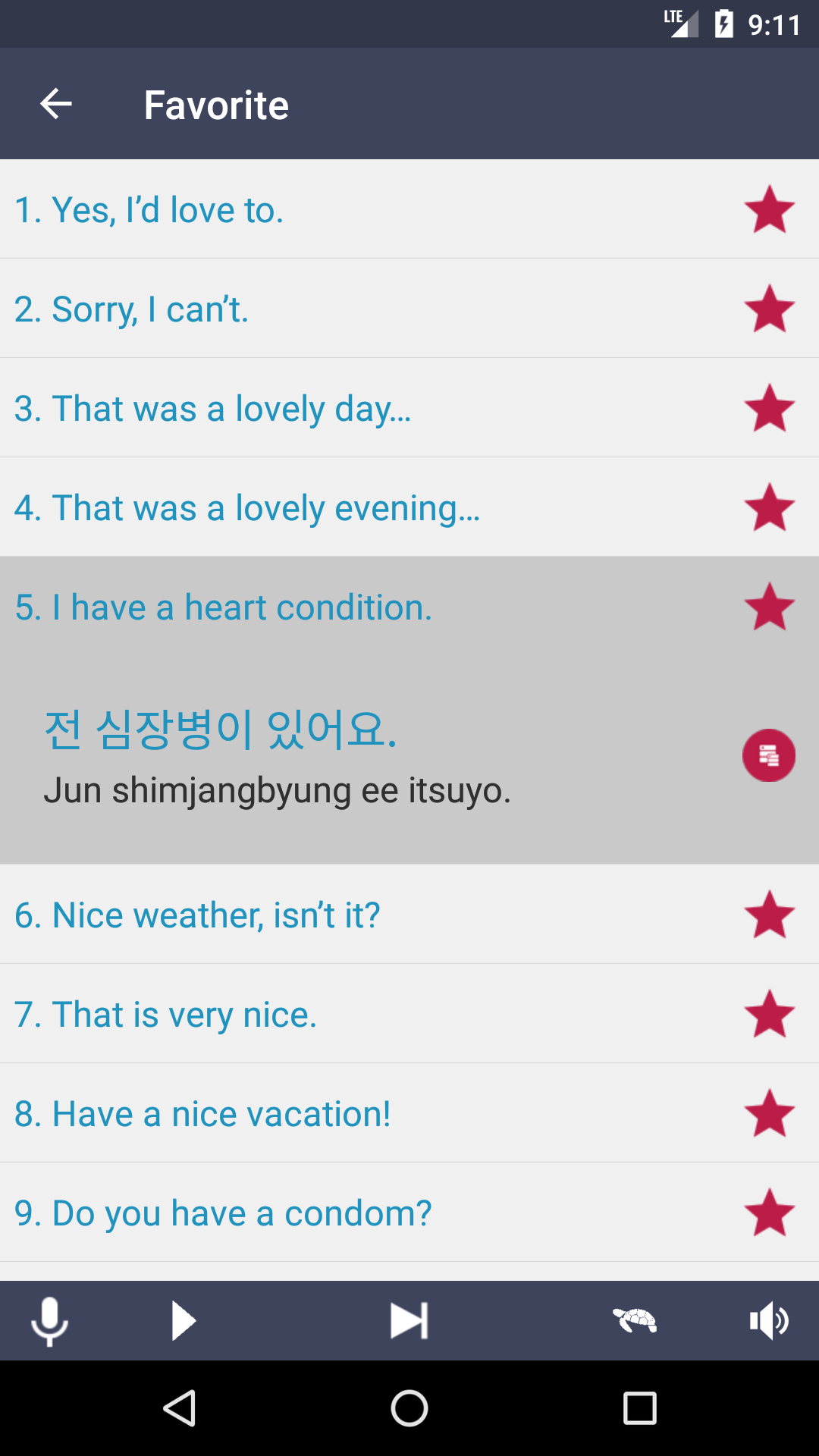Toggle slow playback with the turtle icon
Image resolution: width=819 pixels, height=1456 pixels.
coord(635,1321)
